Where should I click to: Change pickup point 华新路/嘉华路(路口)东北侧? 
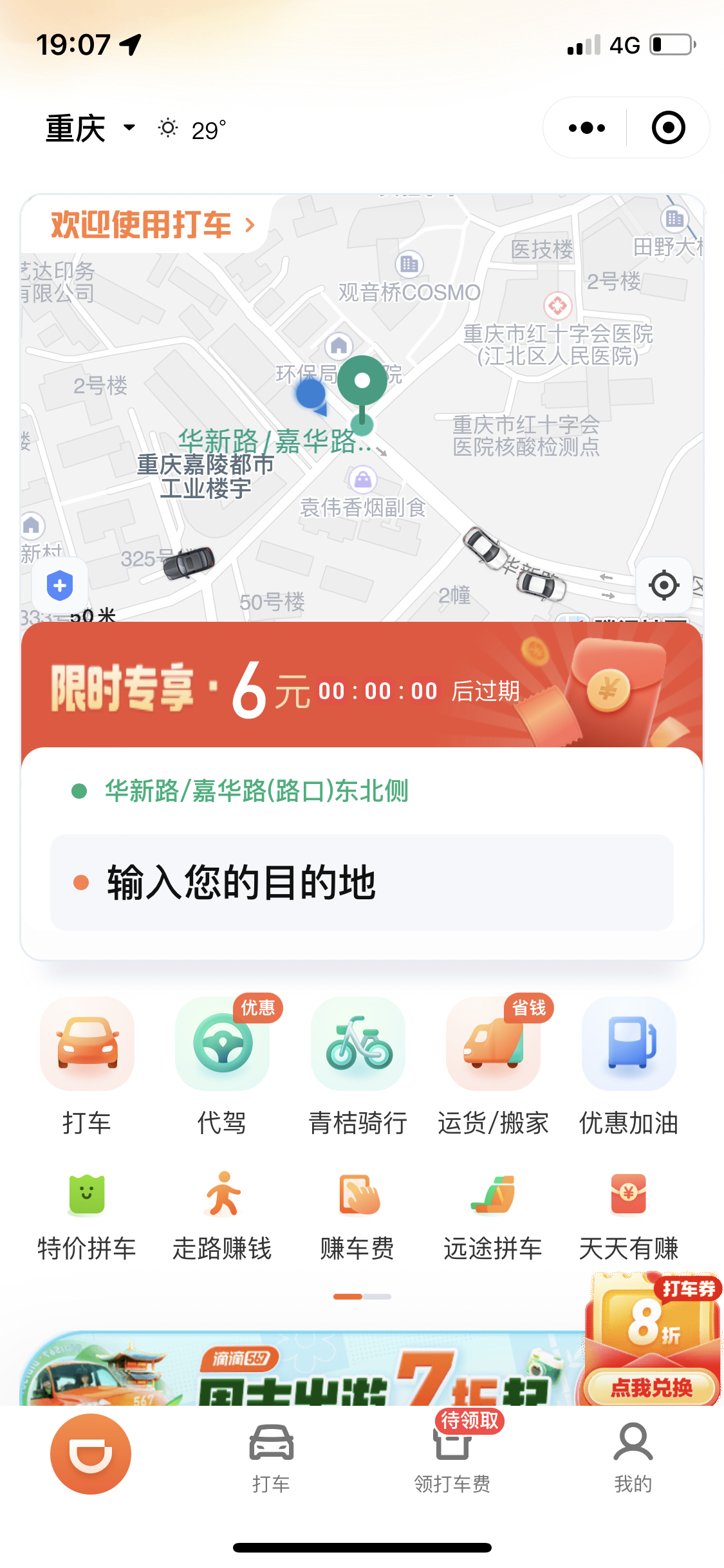tap(256, 791)
